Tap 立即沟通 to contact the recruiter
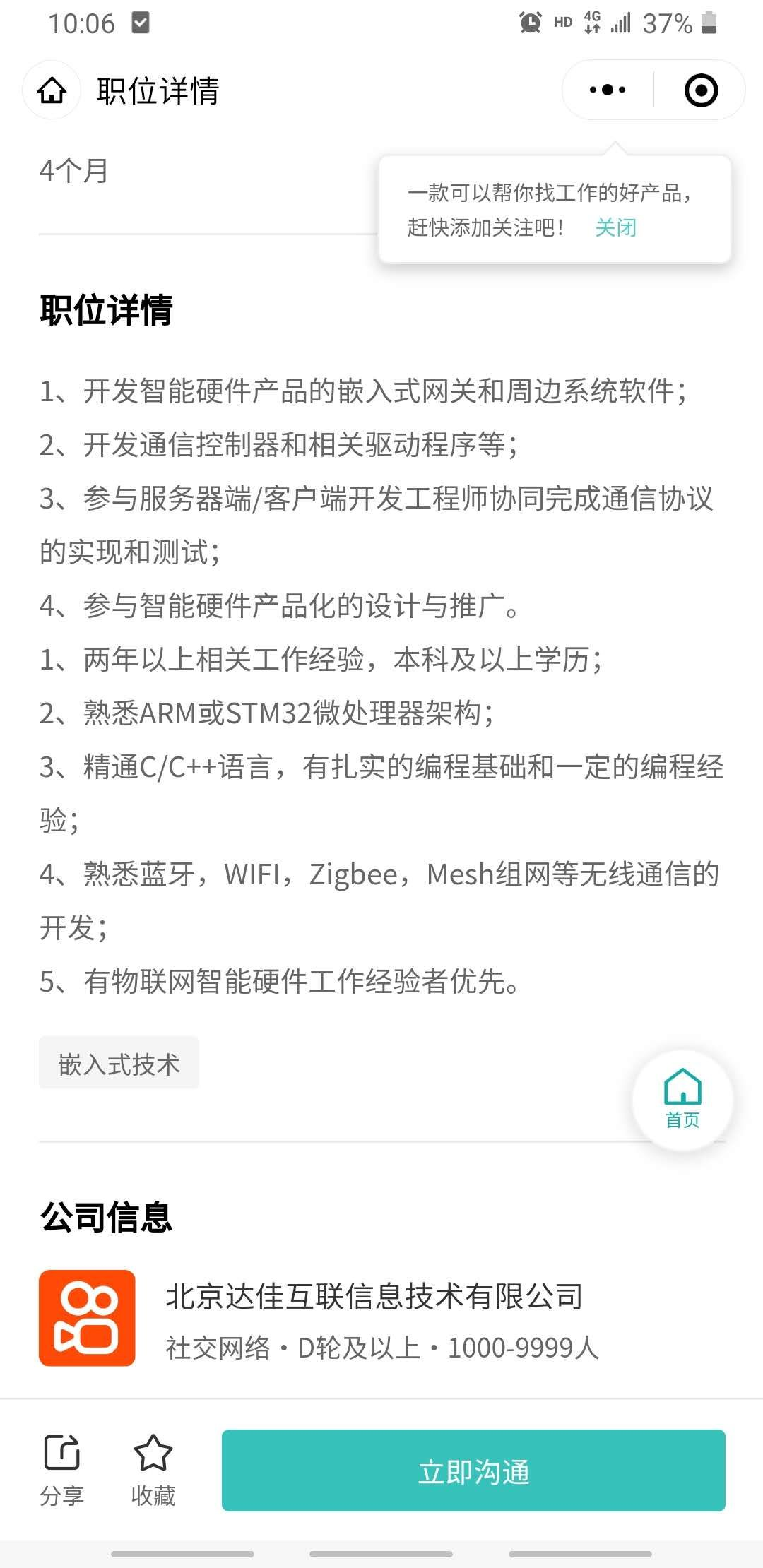Image resolution: width=763 pixels, height=1568 pixels. (x=473, y=1471)
